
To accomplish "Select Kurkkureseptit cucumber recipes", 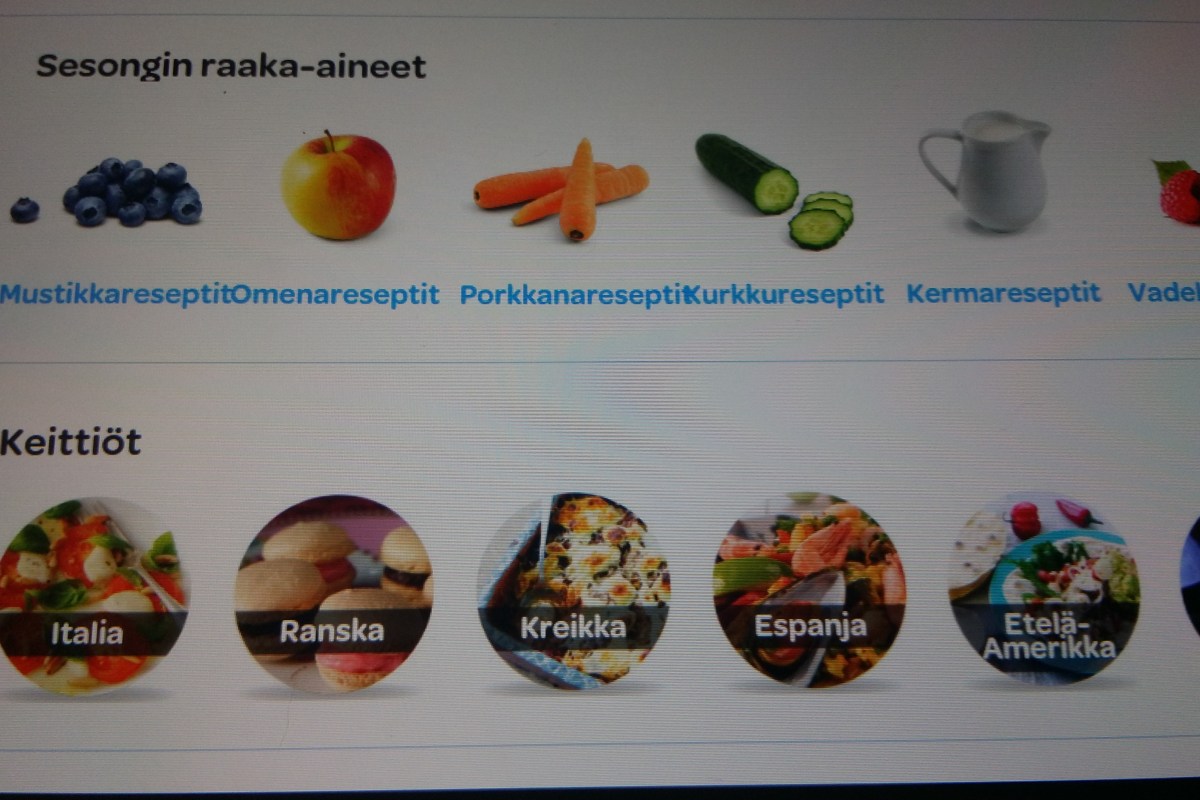I will [787, 295].
